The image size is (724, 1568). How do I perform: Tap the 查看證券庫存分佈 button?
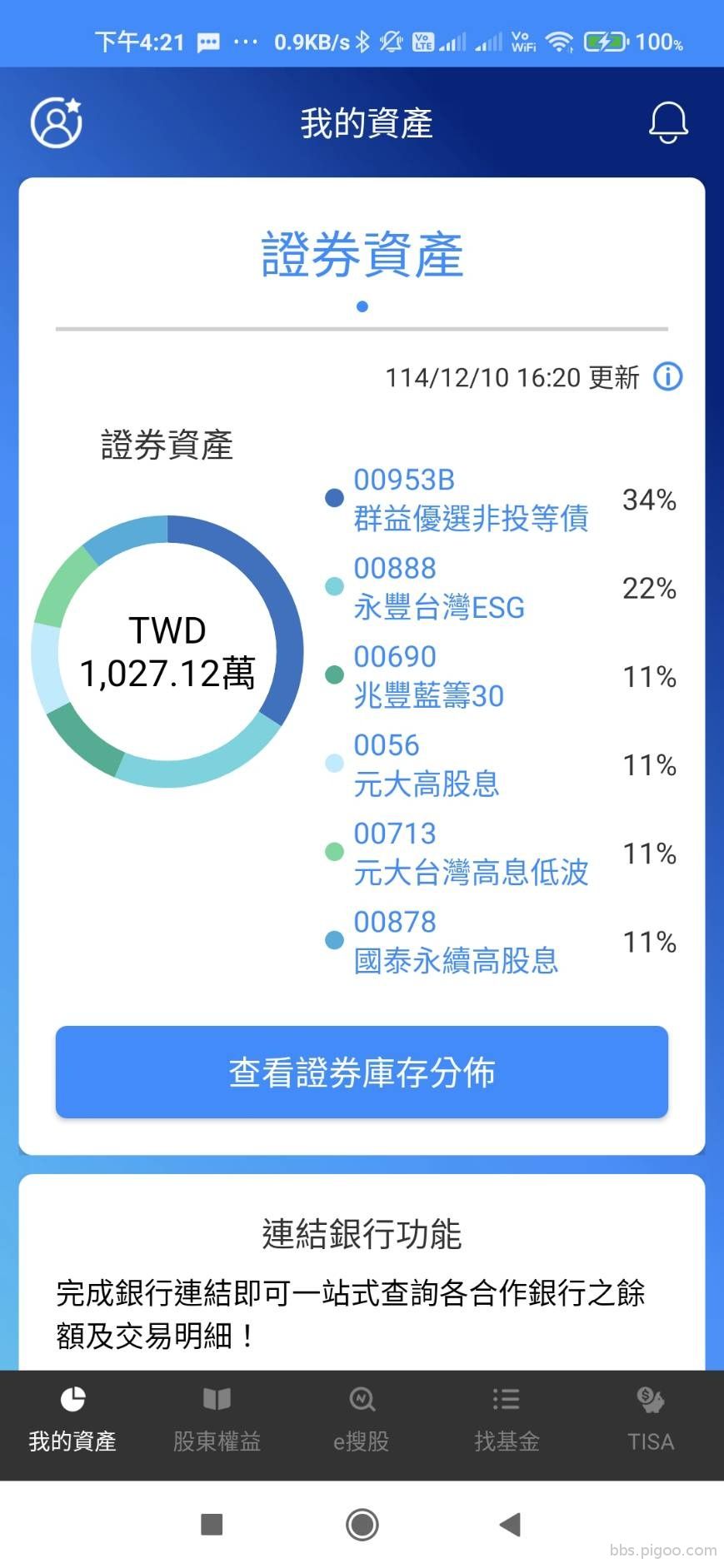click(x=362, y=1072)
